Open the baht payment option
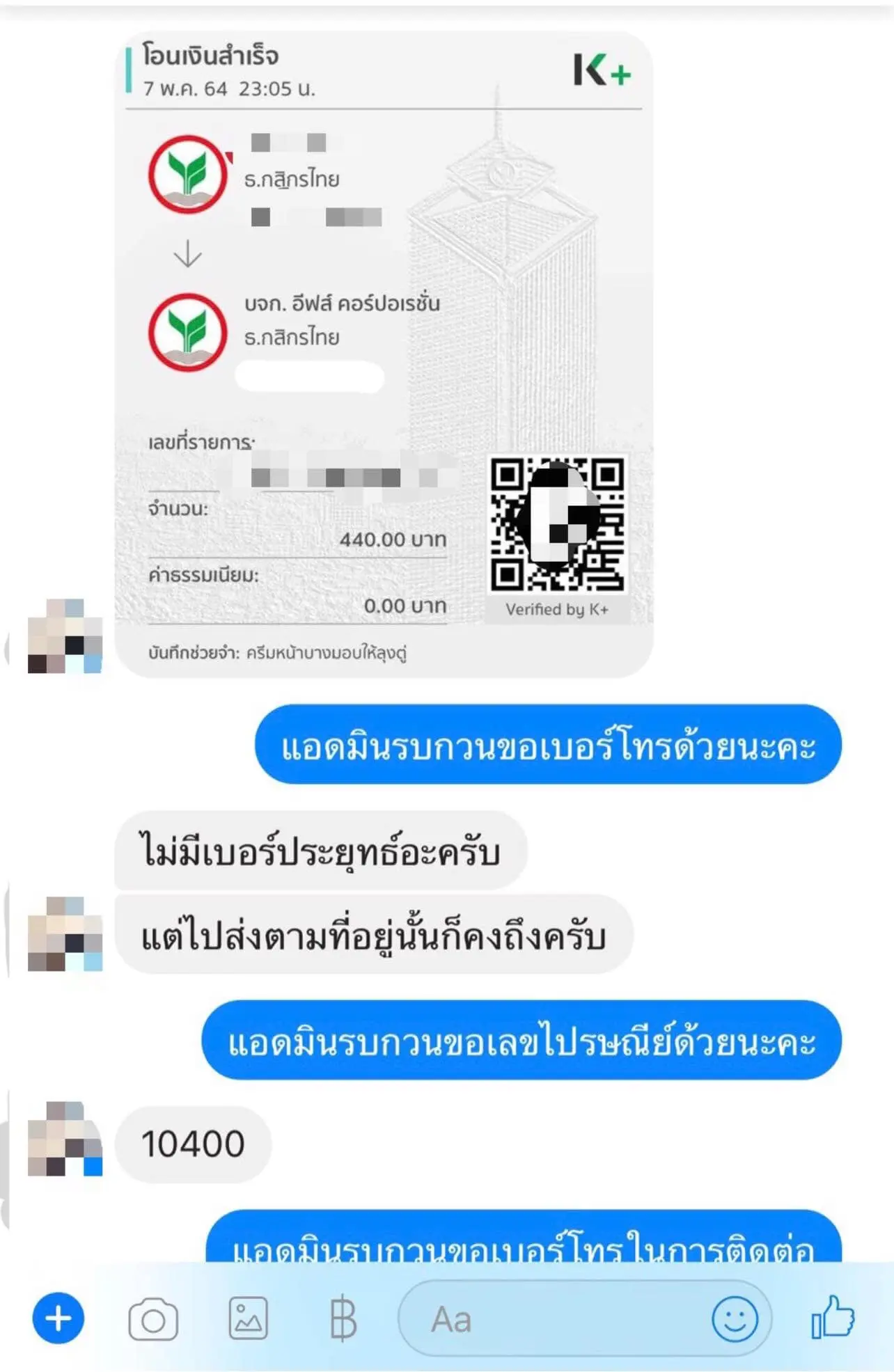 pos(343,1318)
